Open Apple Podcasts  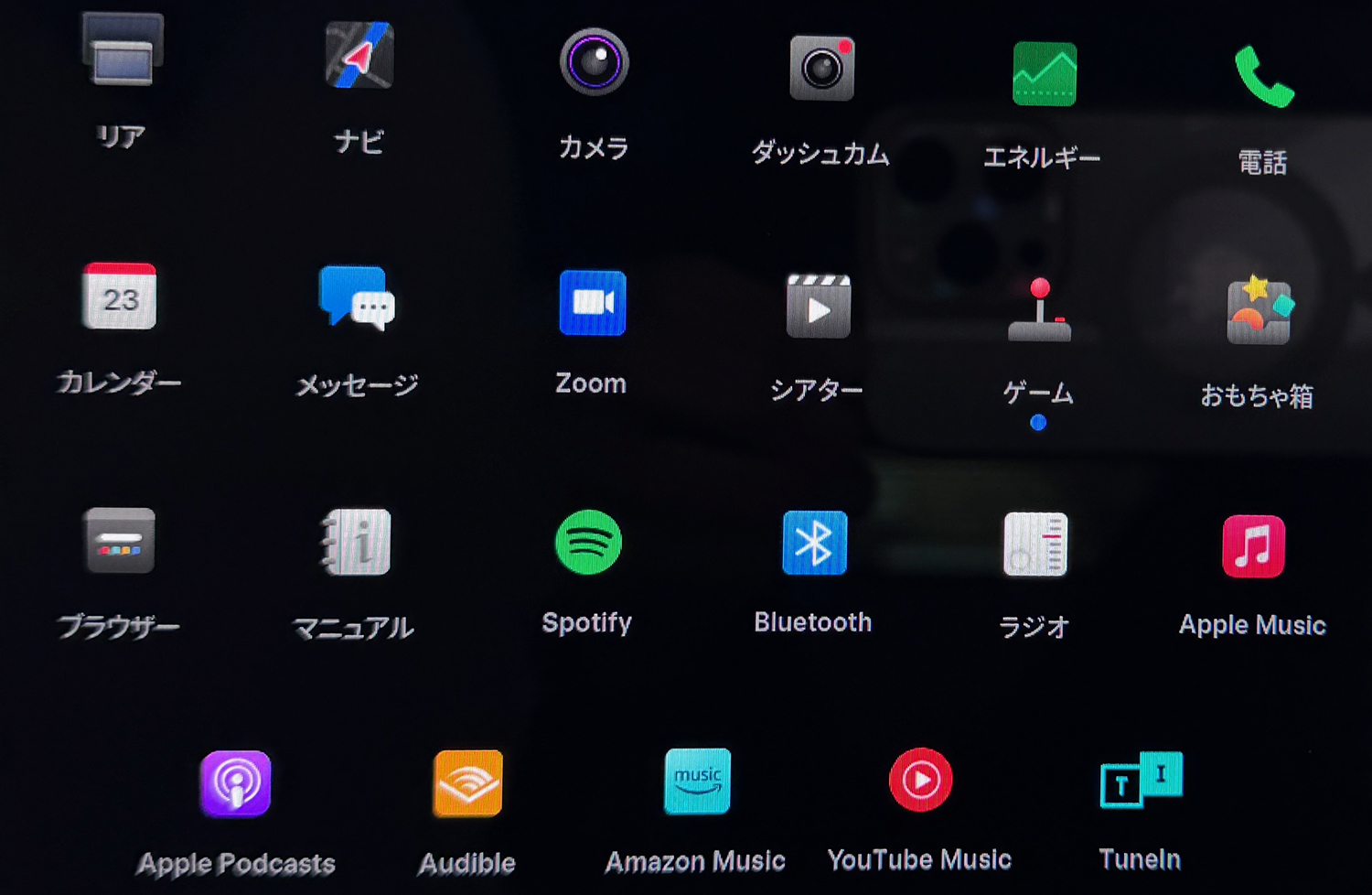pos(236,783)
